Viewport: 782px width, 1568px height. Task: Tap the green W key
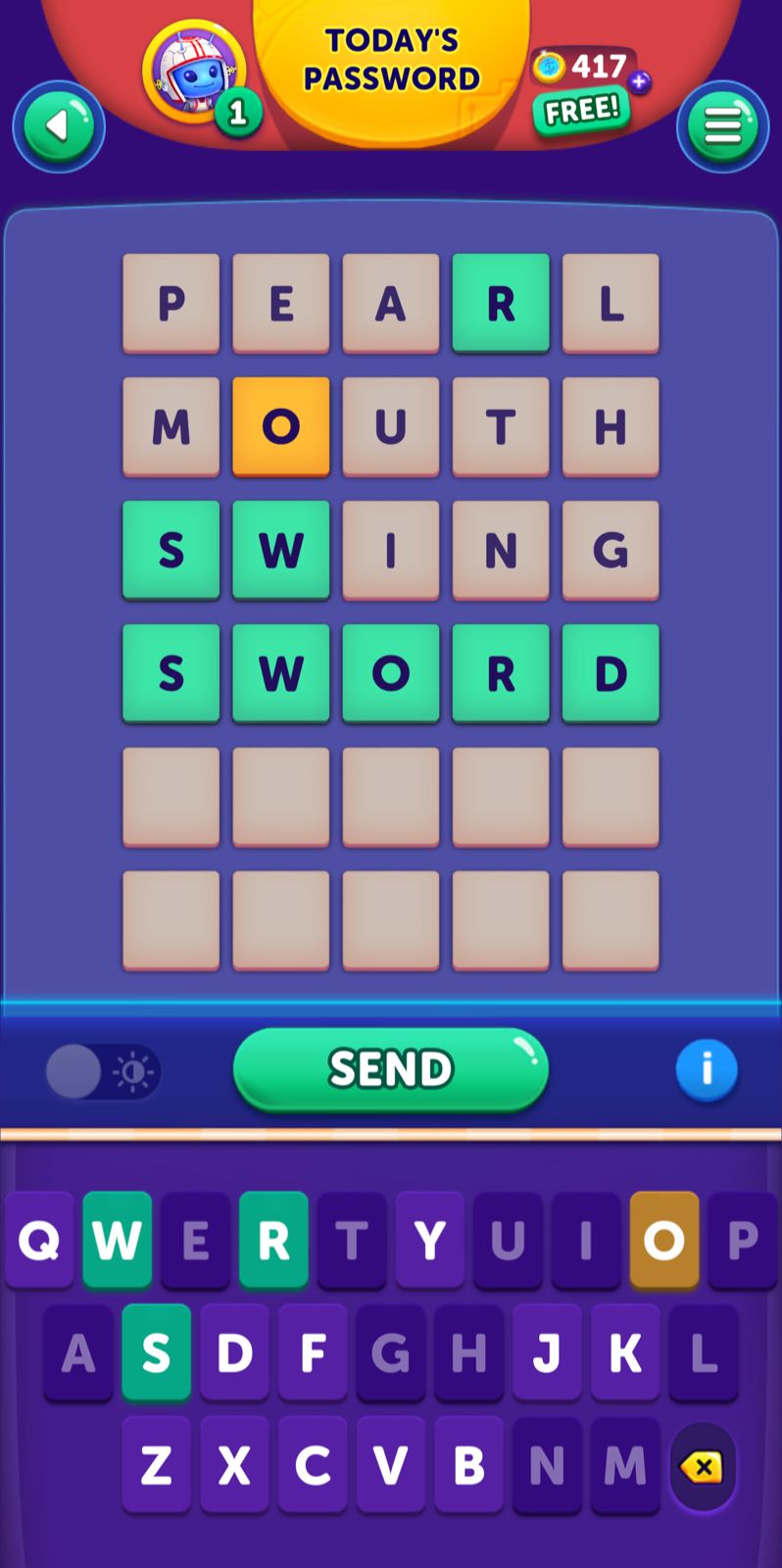117,1240
